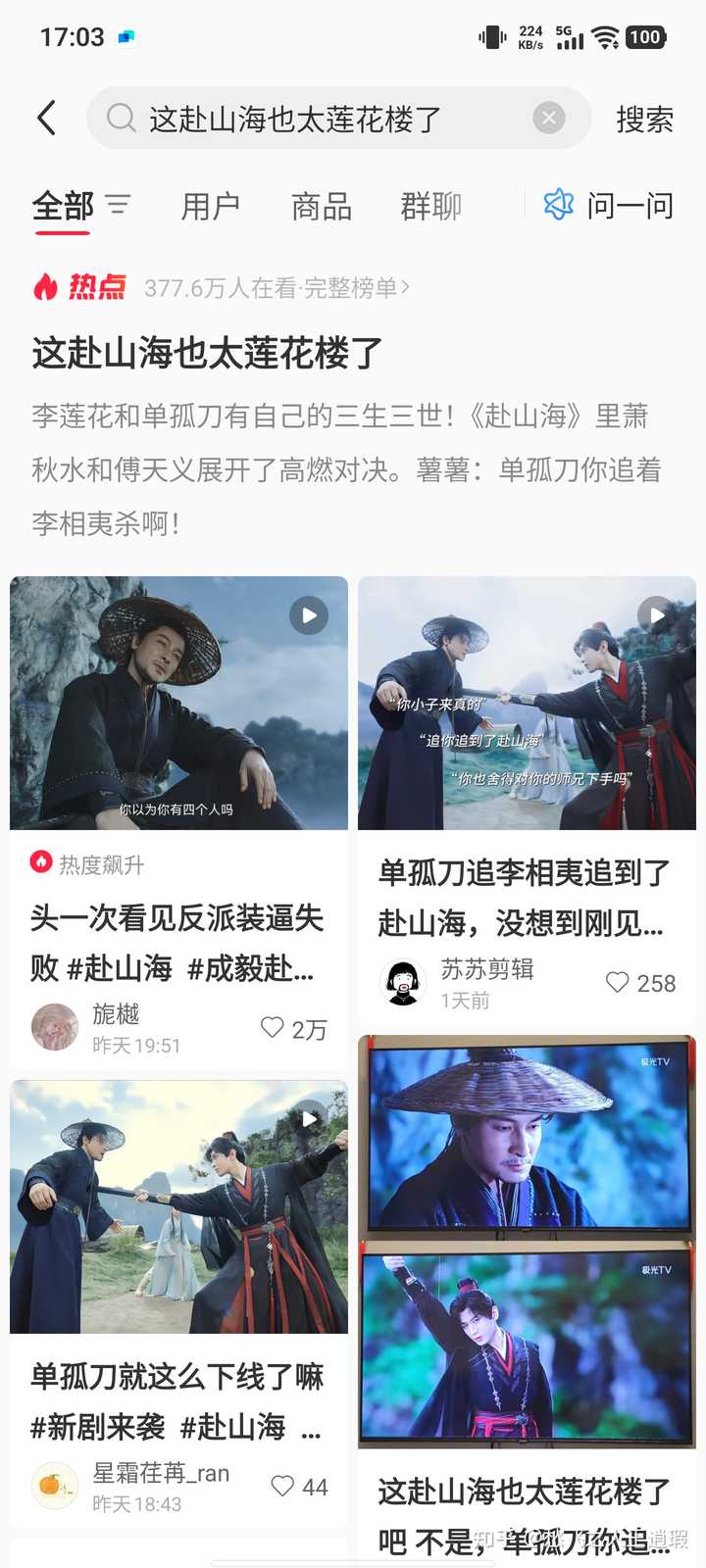Image resolution: width=706 pixels, height=1568 pixels.
Task: Open the 问一问 assistant
Action: click(610, 206)
